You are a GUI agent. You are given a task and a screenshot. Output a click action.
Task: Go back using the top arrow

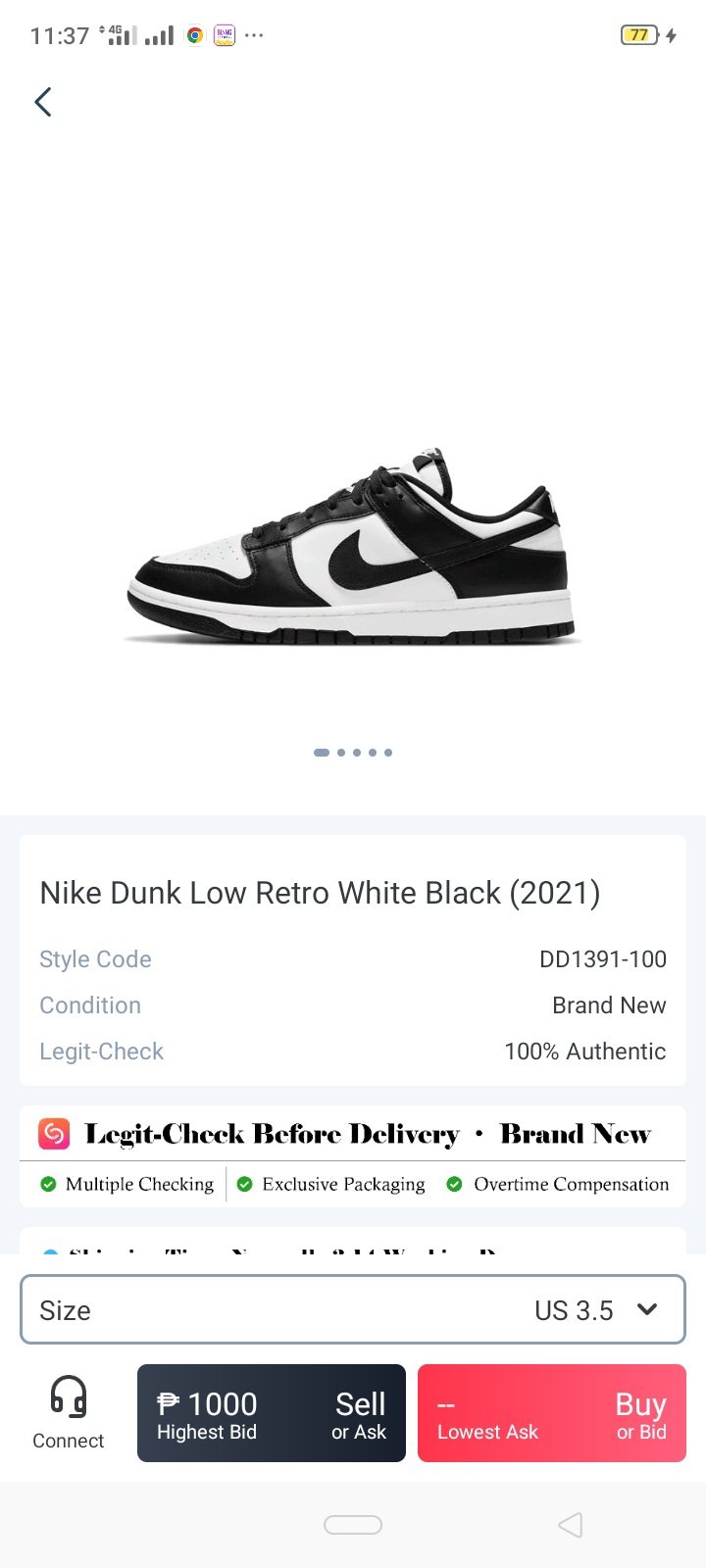pos(43,102)
